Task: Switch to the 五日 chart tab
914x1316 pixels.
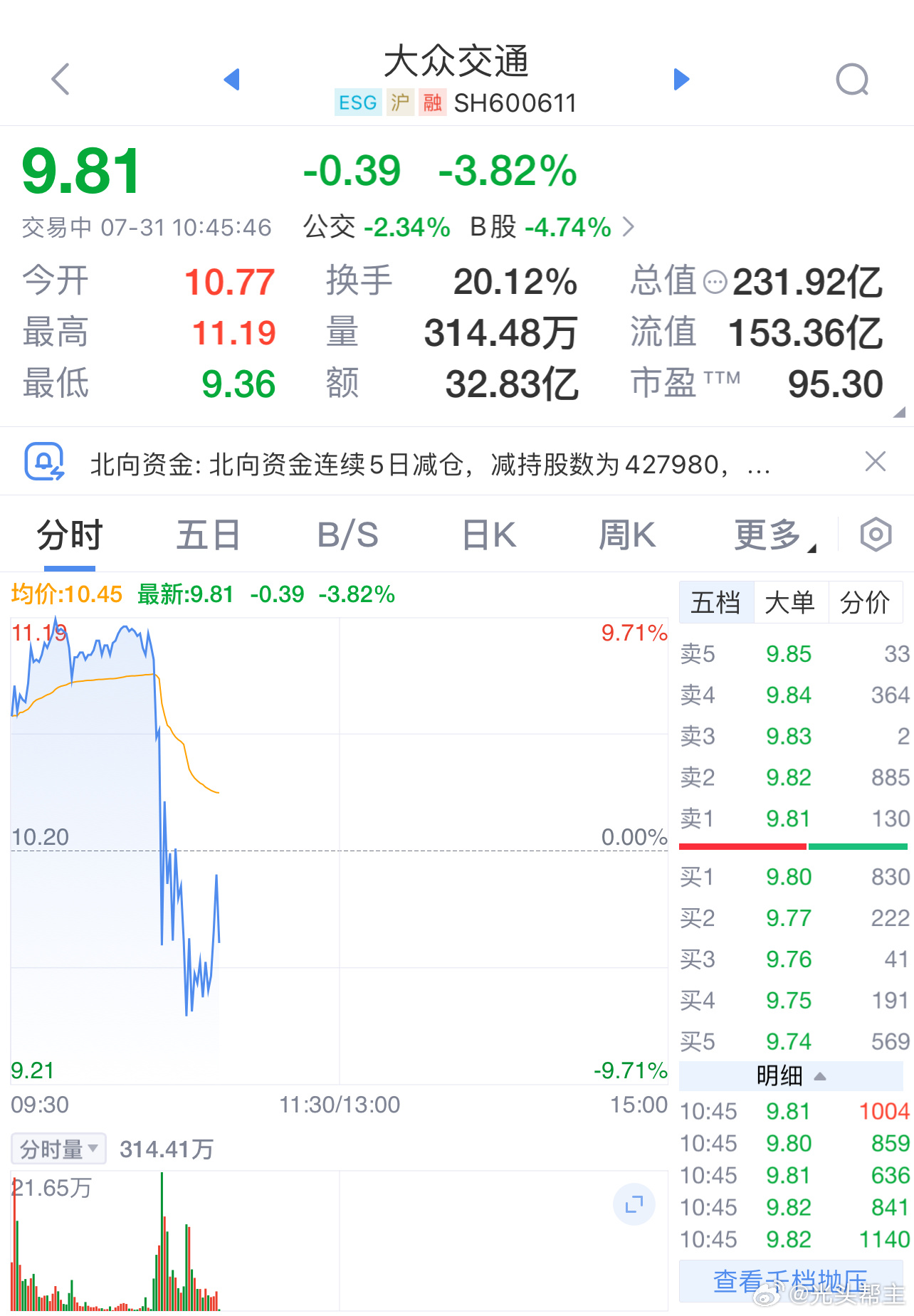Action: [208, 535]
